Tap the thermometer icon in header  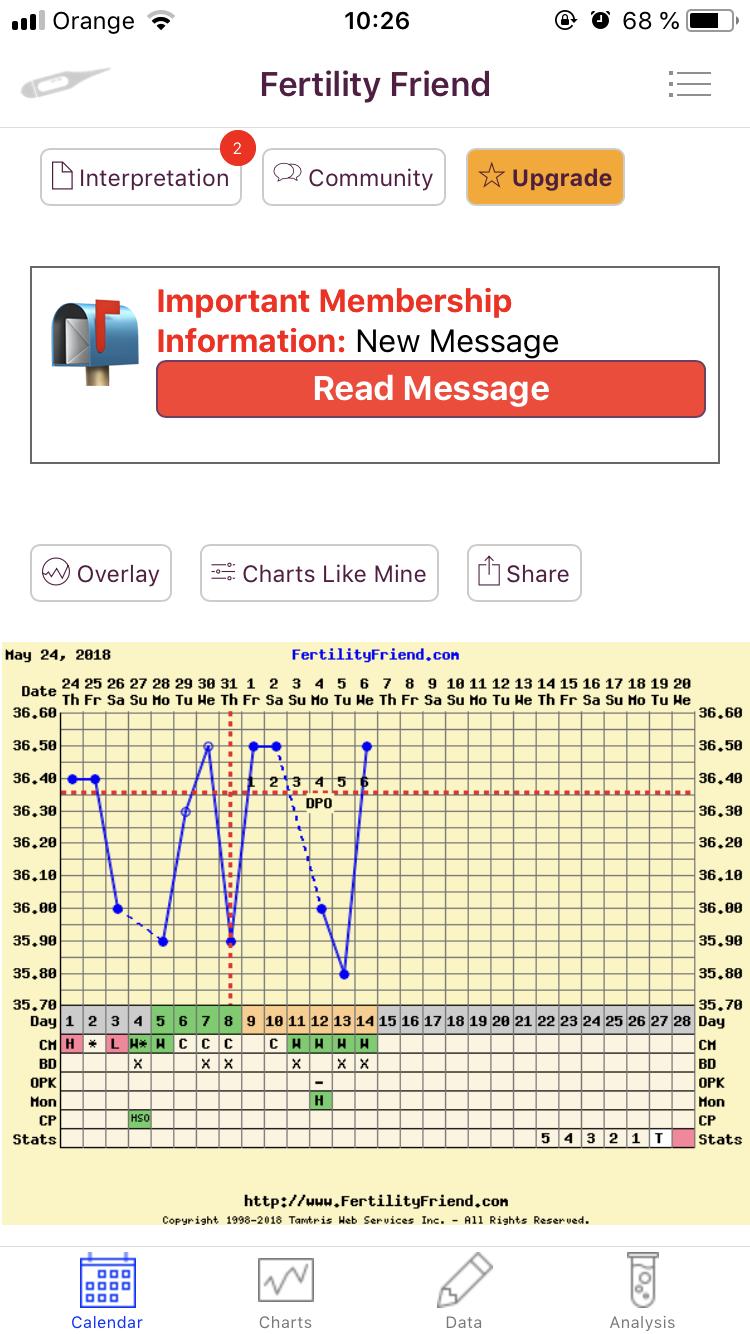click(65, 84)
